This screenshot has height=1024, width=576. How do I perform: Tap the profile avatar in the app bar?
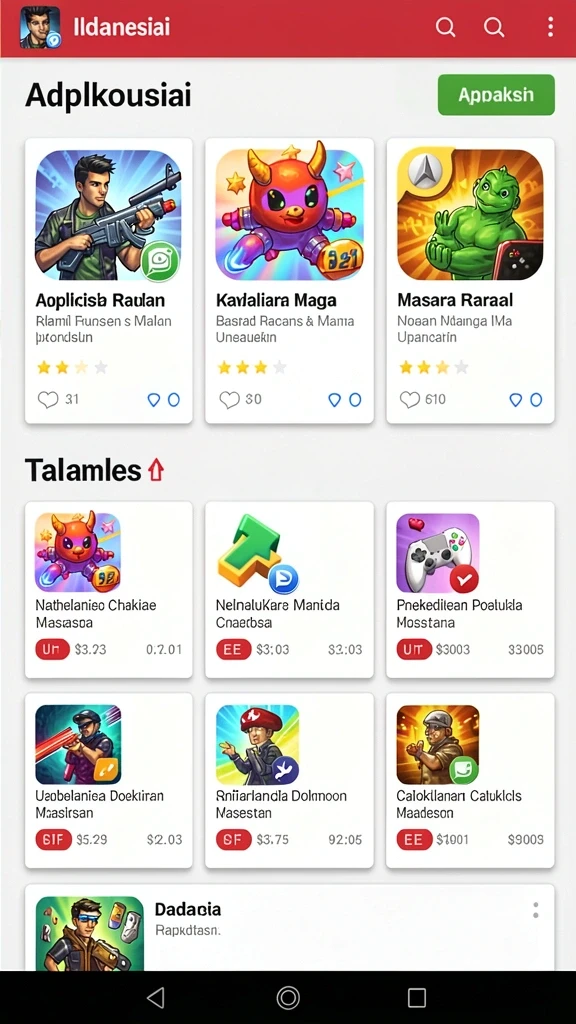pos(40,27)
